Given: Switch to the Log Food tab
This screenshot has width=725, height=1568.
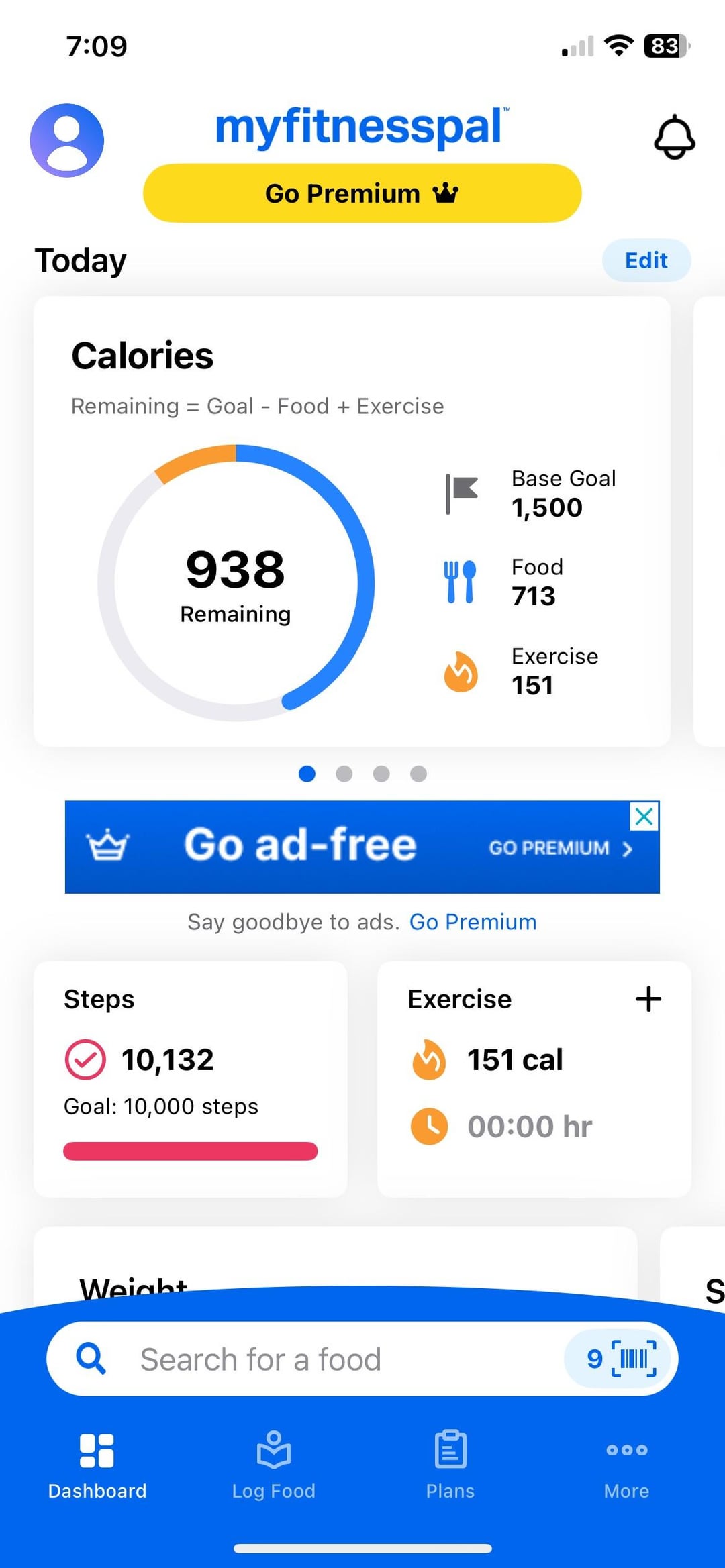Looking at the screenshot, I should point(273,1465).
